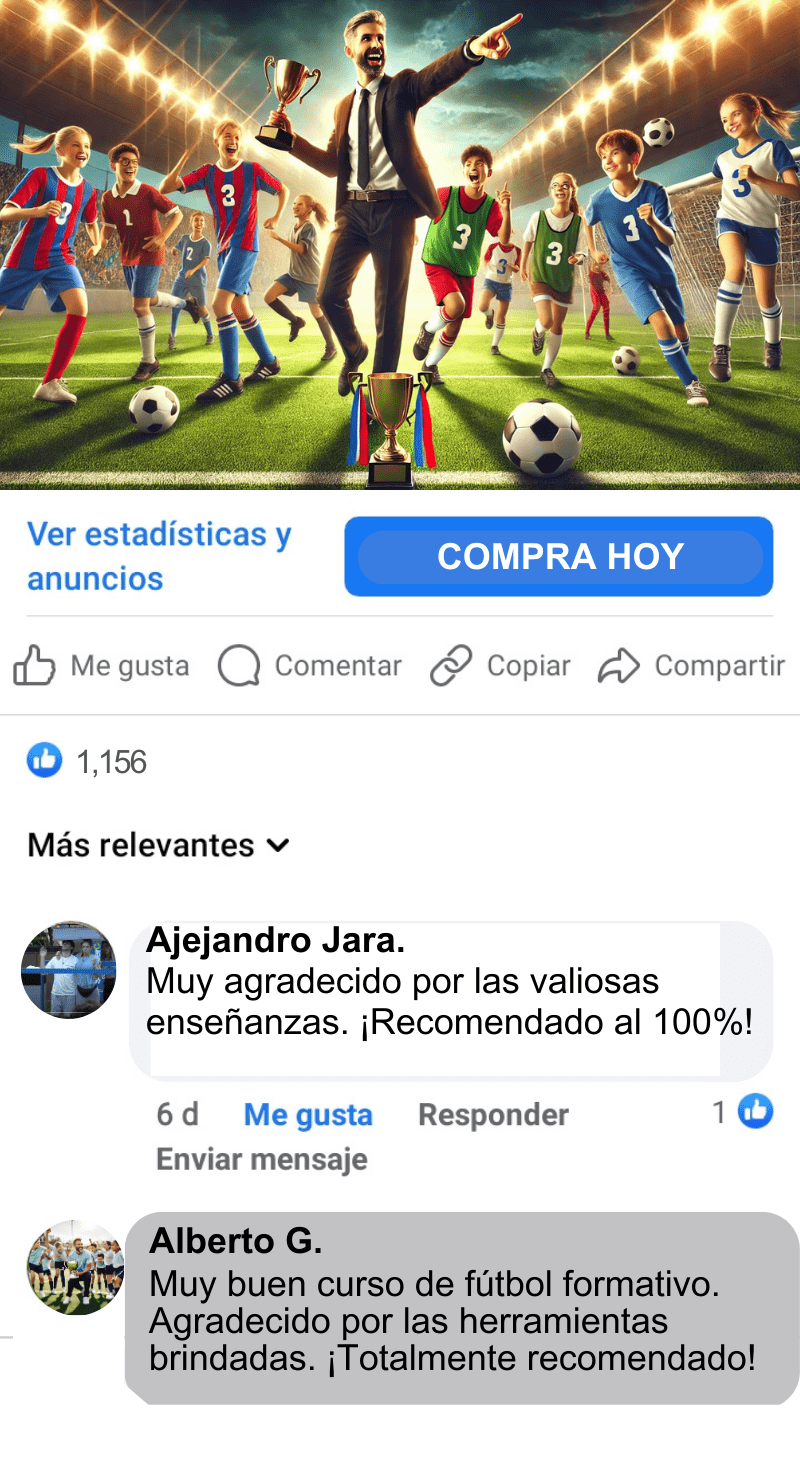Copy the post link with Copiar
The height and width of the screenshot is (1462, 800).
point(501,666)
